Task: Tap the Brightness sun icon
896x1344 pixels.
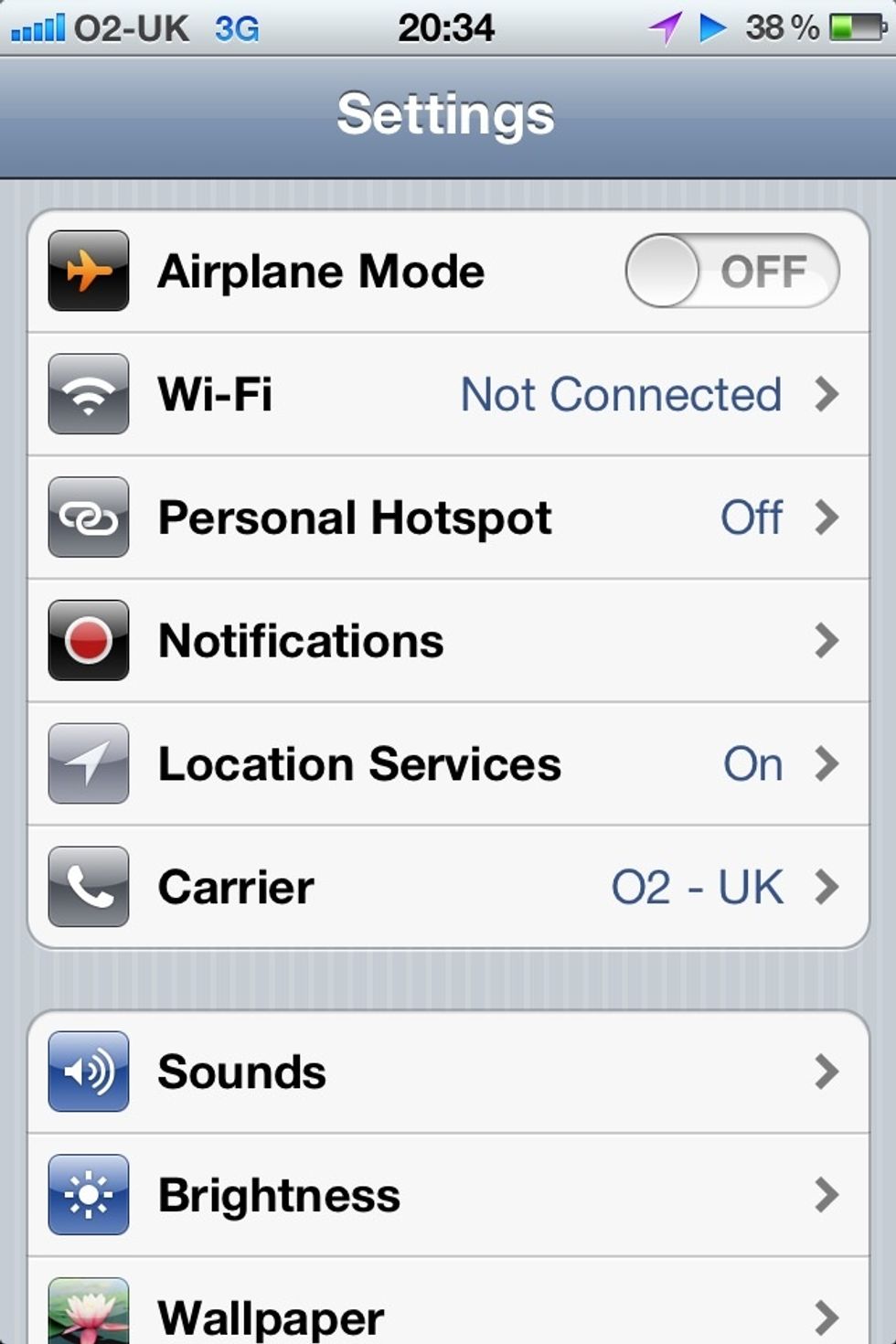Action: (88, 1194)
